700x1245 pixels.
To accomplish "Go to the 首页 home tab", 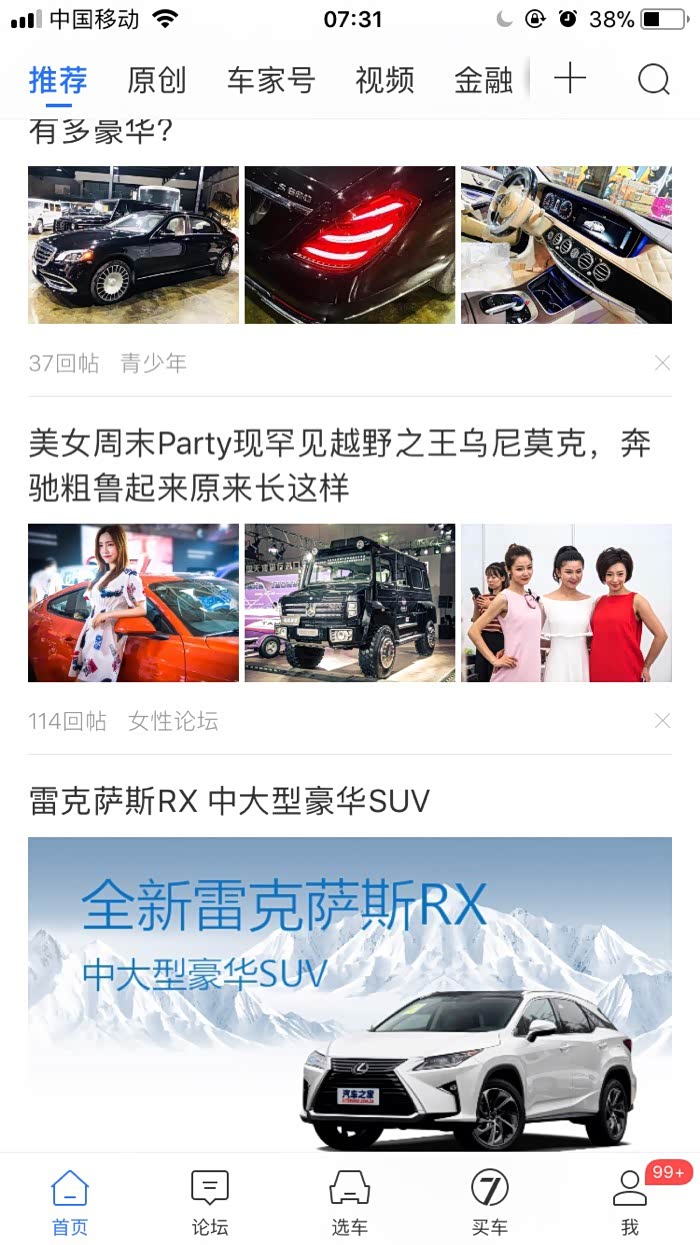I will pyautogui.click(x=70, y=1202).
